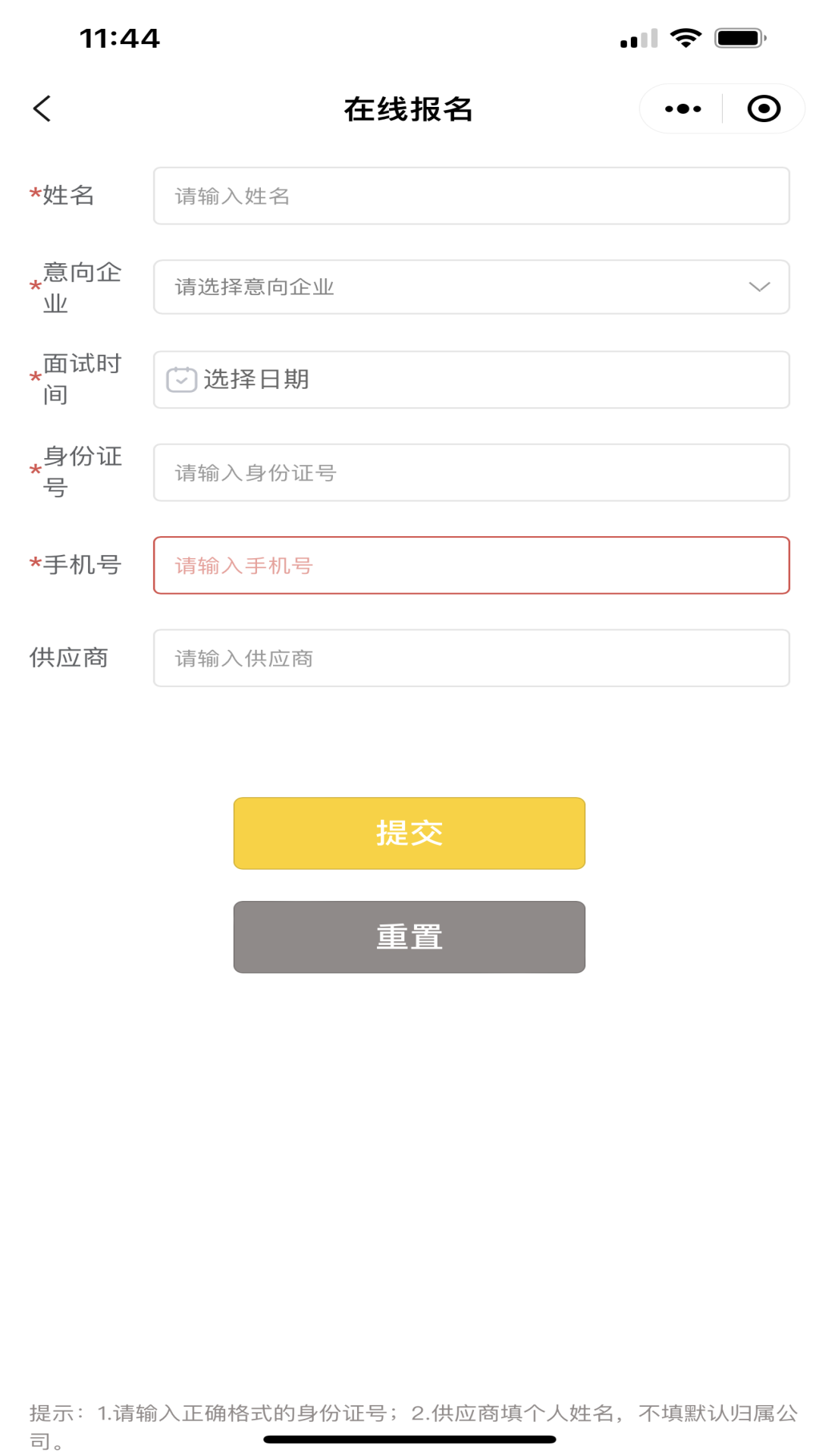This screenshot has height=1456, width=819.
Task: Open the 面试时间 date picker
Action: (470, 379)
